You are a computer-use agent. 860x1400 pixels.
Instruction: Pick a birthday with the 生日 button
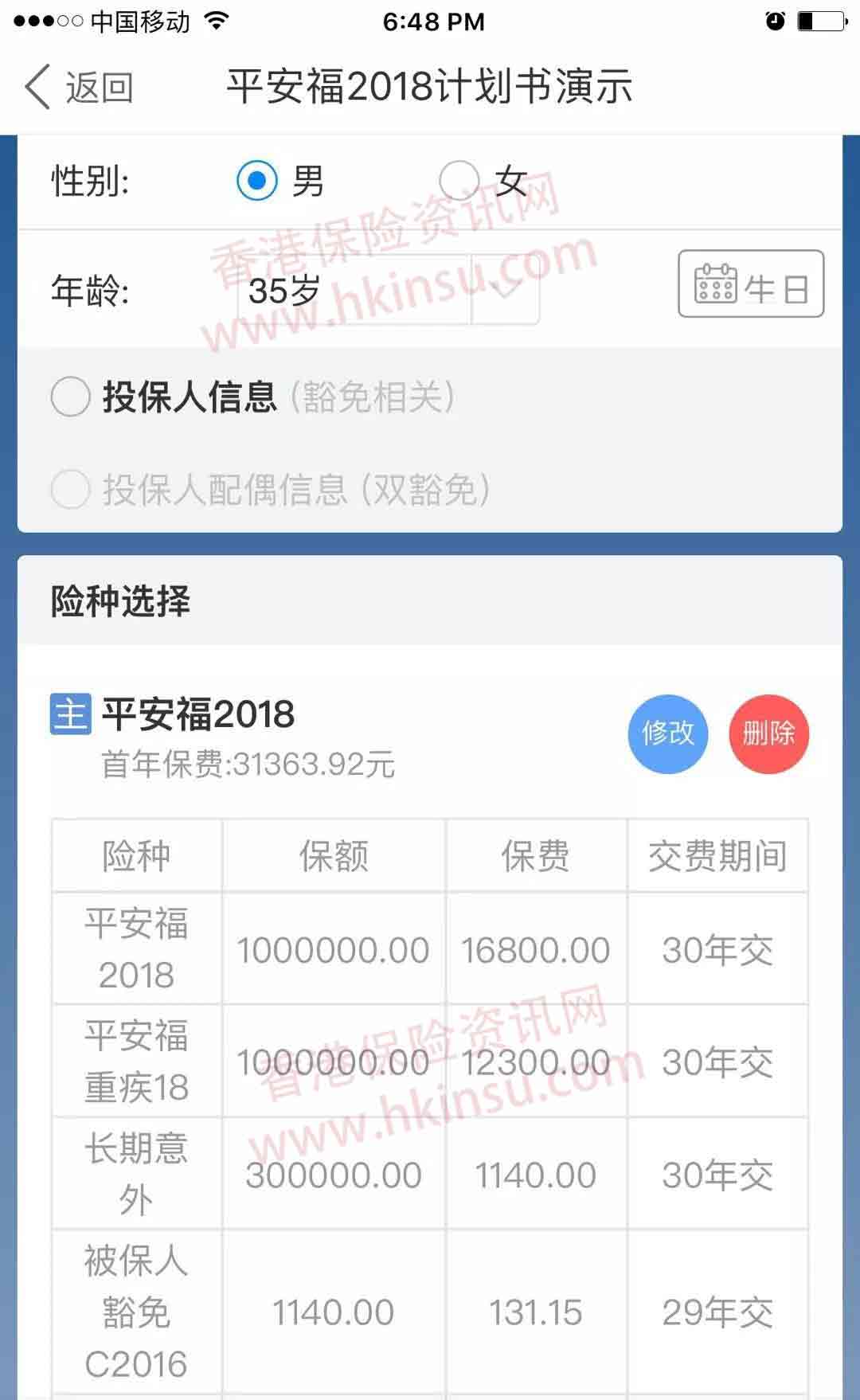(x=750, y=284)
